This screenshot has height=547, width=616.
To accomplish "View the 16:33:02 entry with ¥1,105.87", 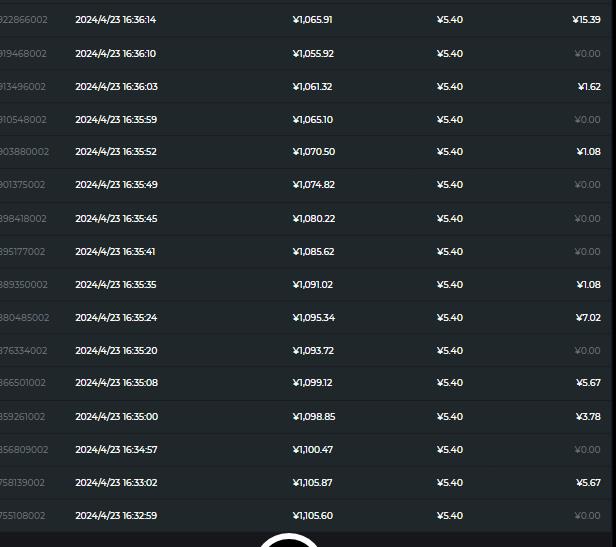I will point(115,483).
